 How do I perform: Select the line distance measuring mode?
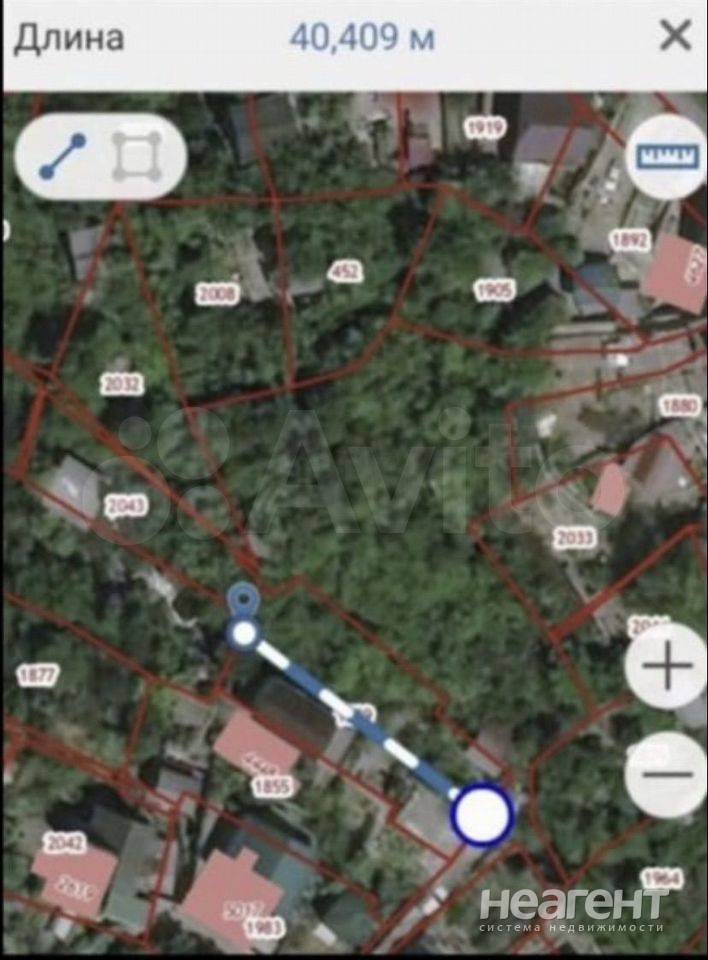pyautogui.click(x=62, y=156)
